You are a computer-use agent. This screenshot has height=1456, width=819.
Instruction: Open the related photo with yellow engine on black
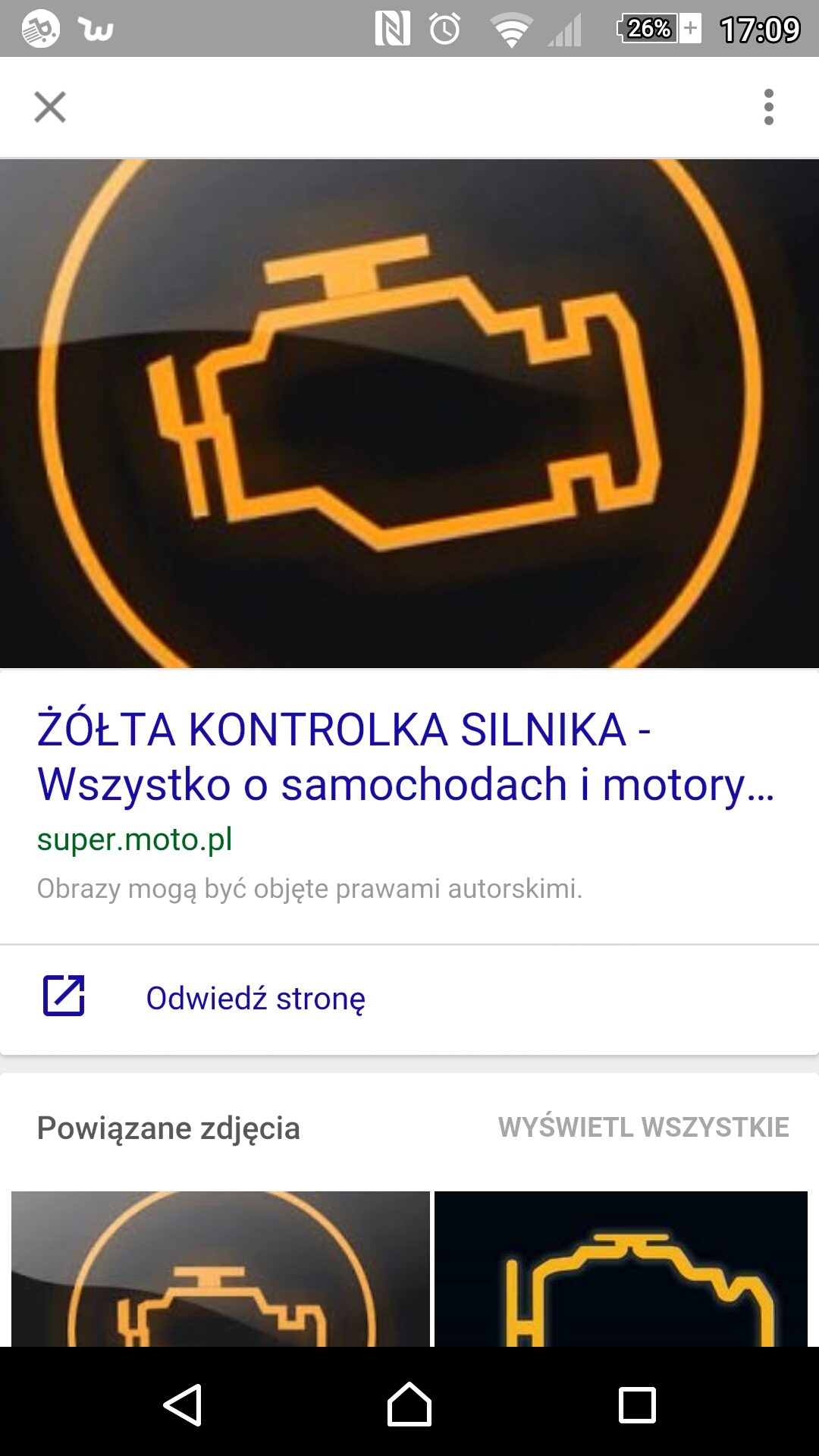621,1269
